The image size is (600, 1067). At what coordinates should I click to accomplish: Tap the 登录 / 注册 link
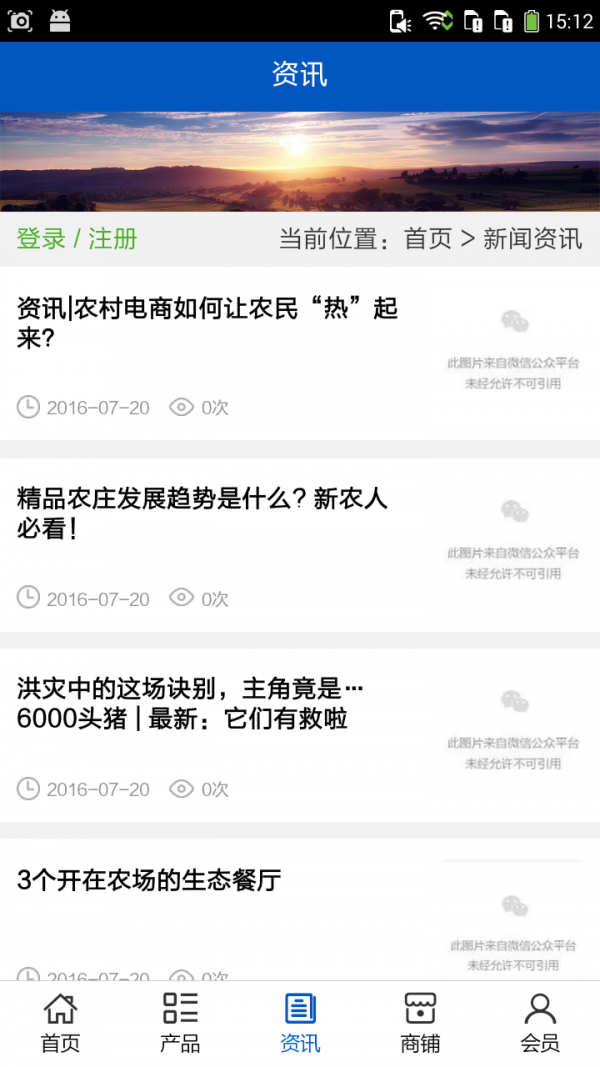[x=77, y=239]
